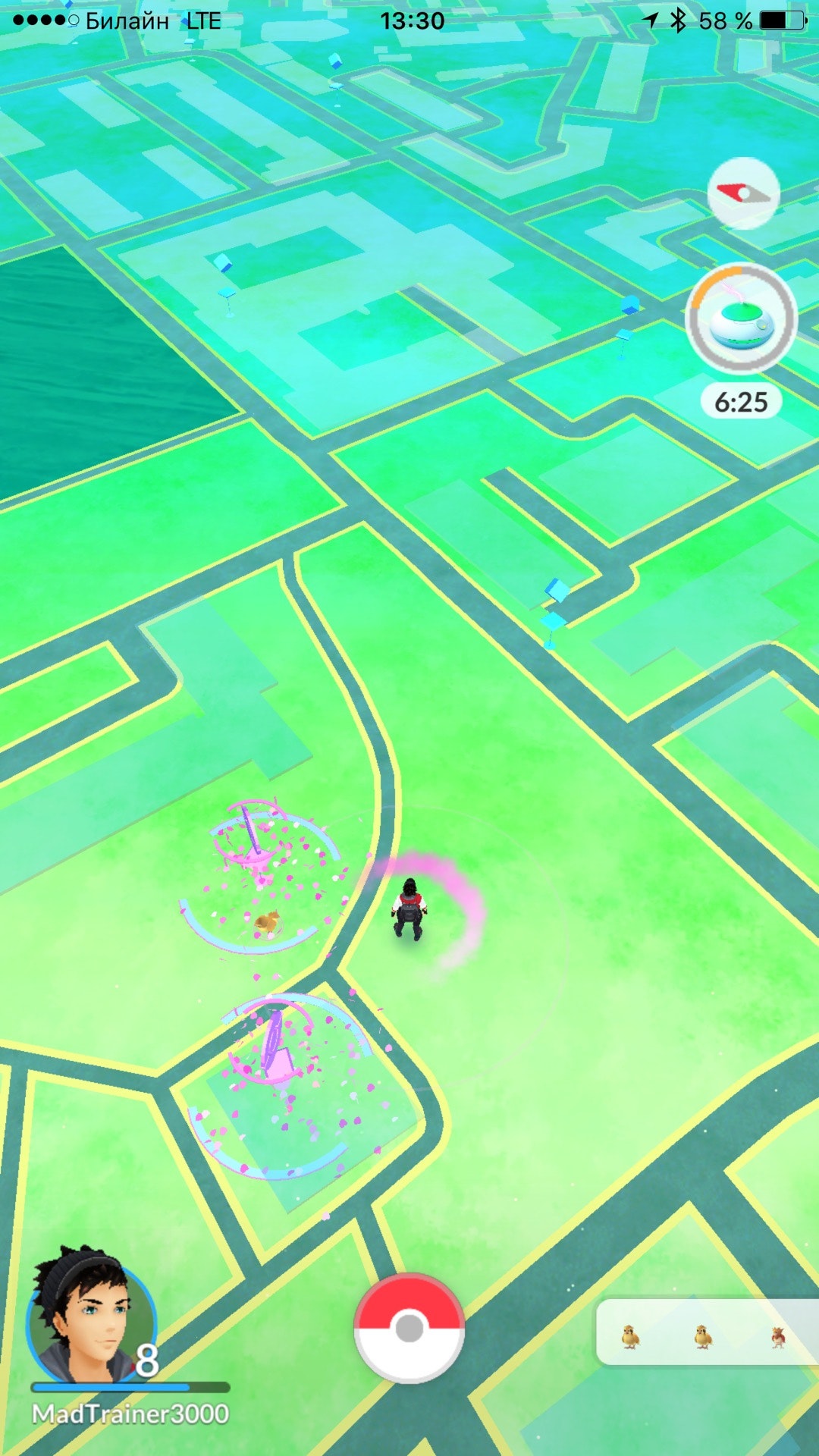
Task: Tap the active incense timer icon
Action: pos(741,318)
